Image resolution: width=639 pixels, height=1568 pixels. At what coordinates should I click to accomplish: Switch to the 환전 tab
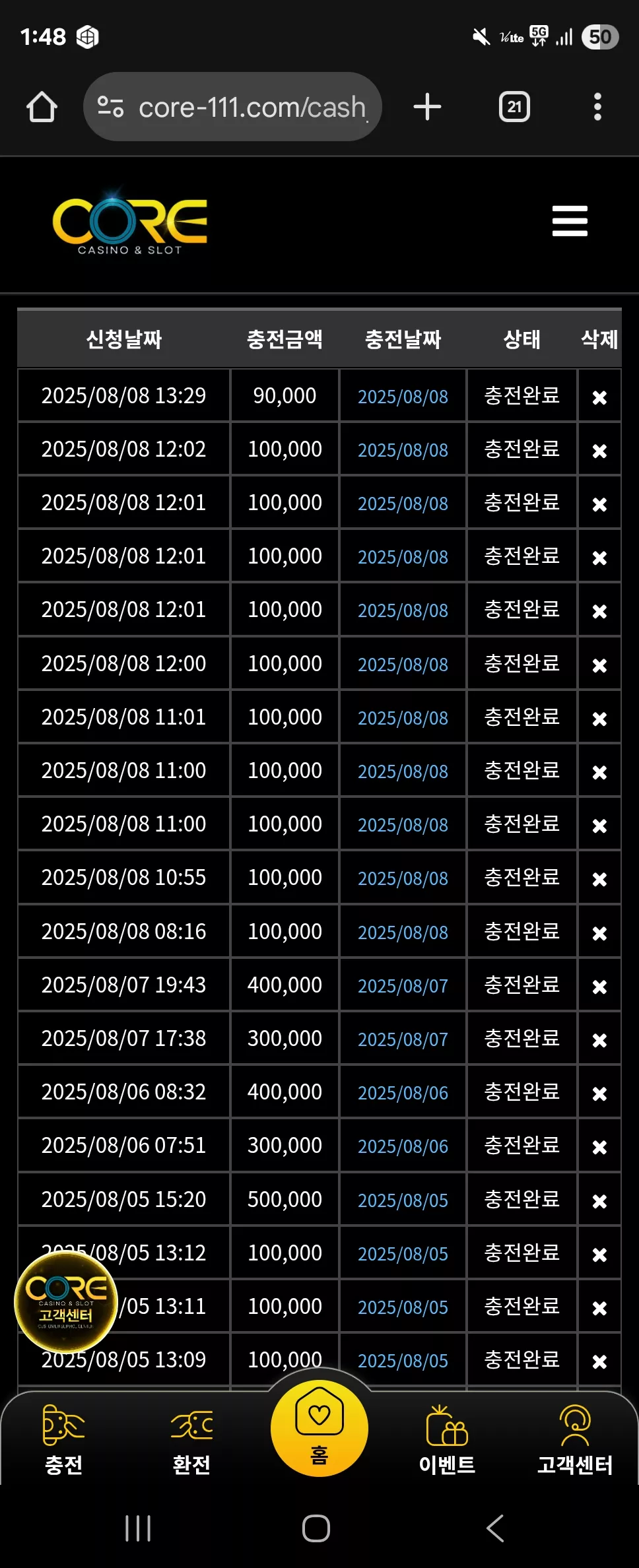pos(191,1439)
